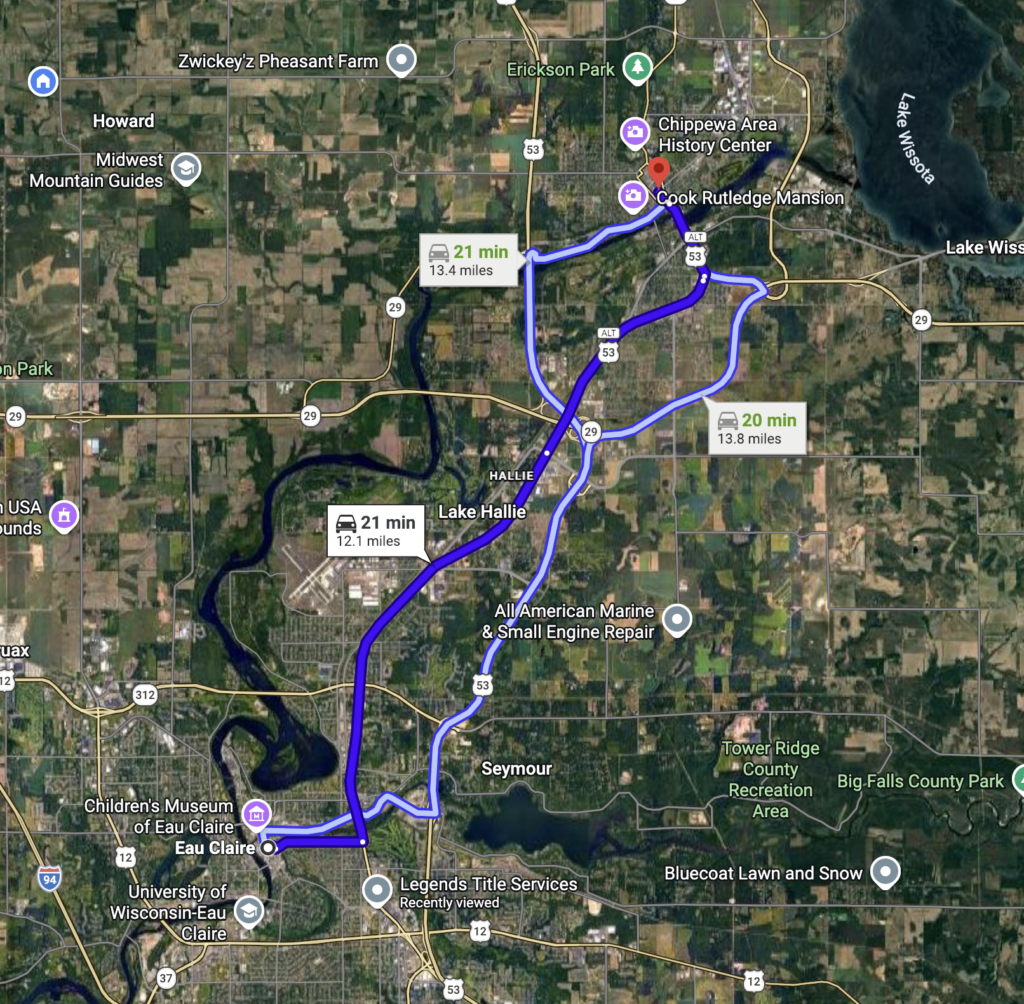
Task: Open Midwest Mountain Guides marker
Action: 185,167
